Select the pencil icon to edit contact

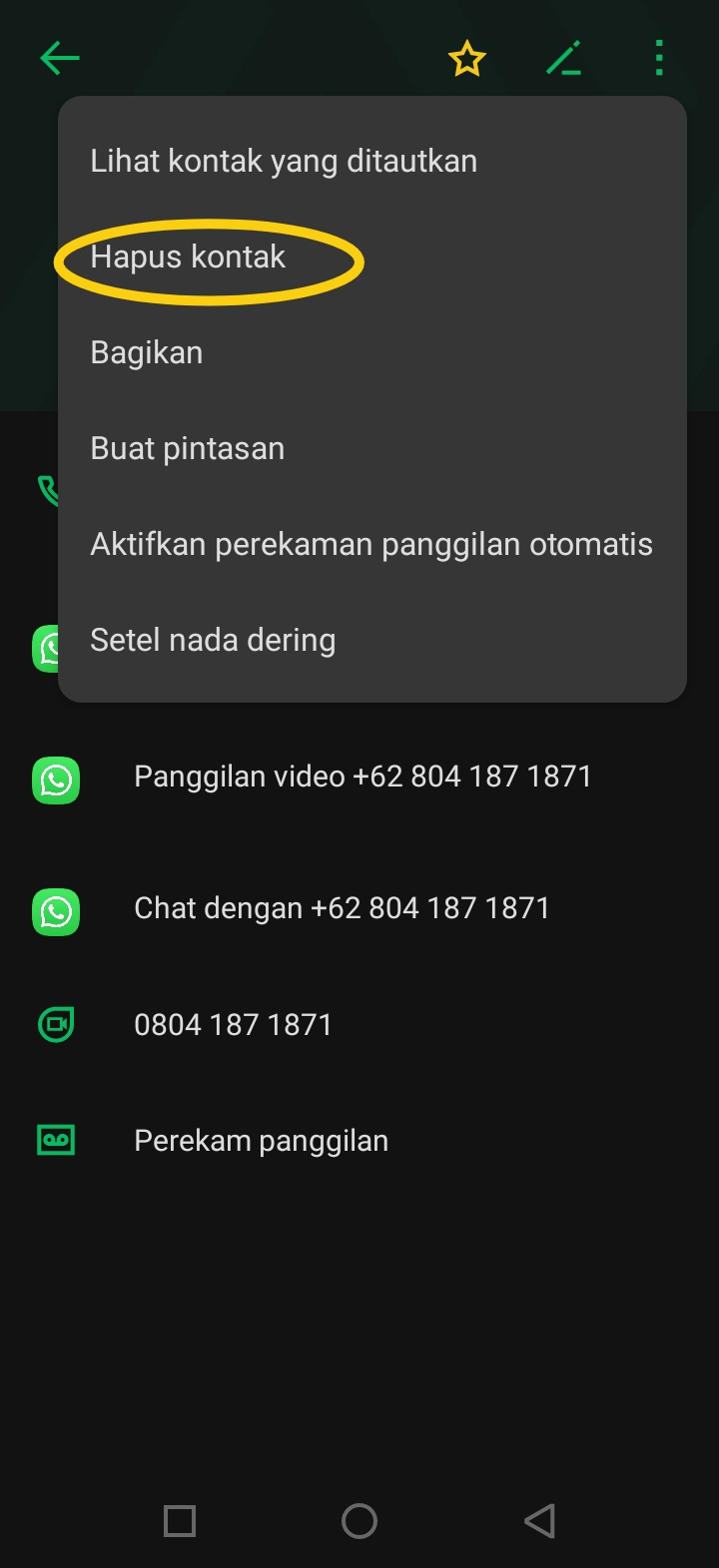click(x=564, y=59)
